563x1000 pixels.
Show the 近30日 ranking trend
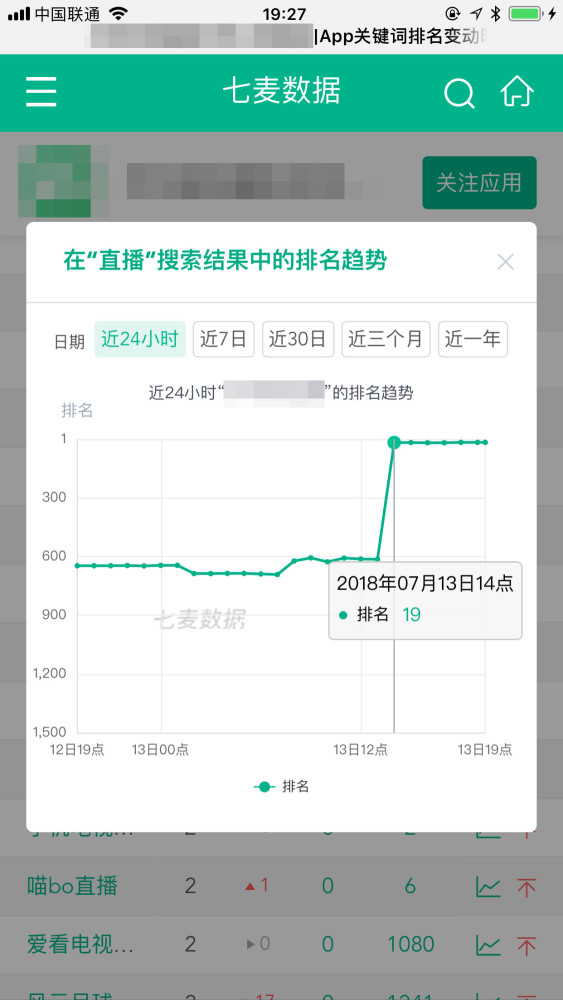click(x=298, y=339)
